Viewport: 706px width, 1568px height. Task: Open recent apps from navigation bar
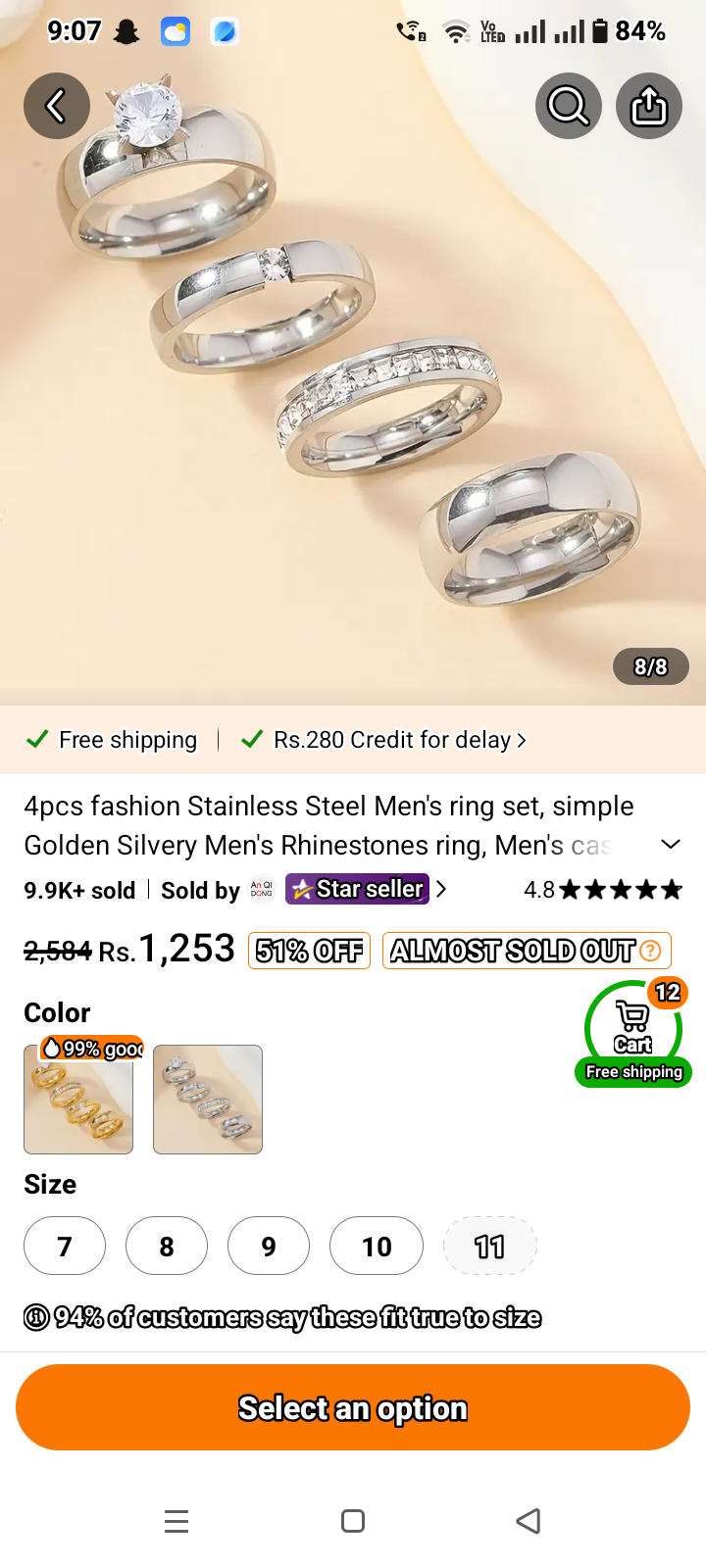pos(176,1521)
